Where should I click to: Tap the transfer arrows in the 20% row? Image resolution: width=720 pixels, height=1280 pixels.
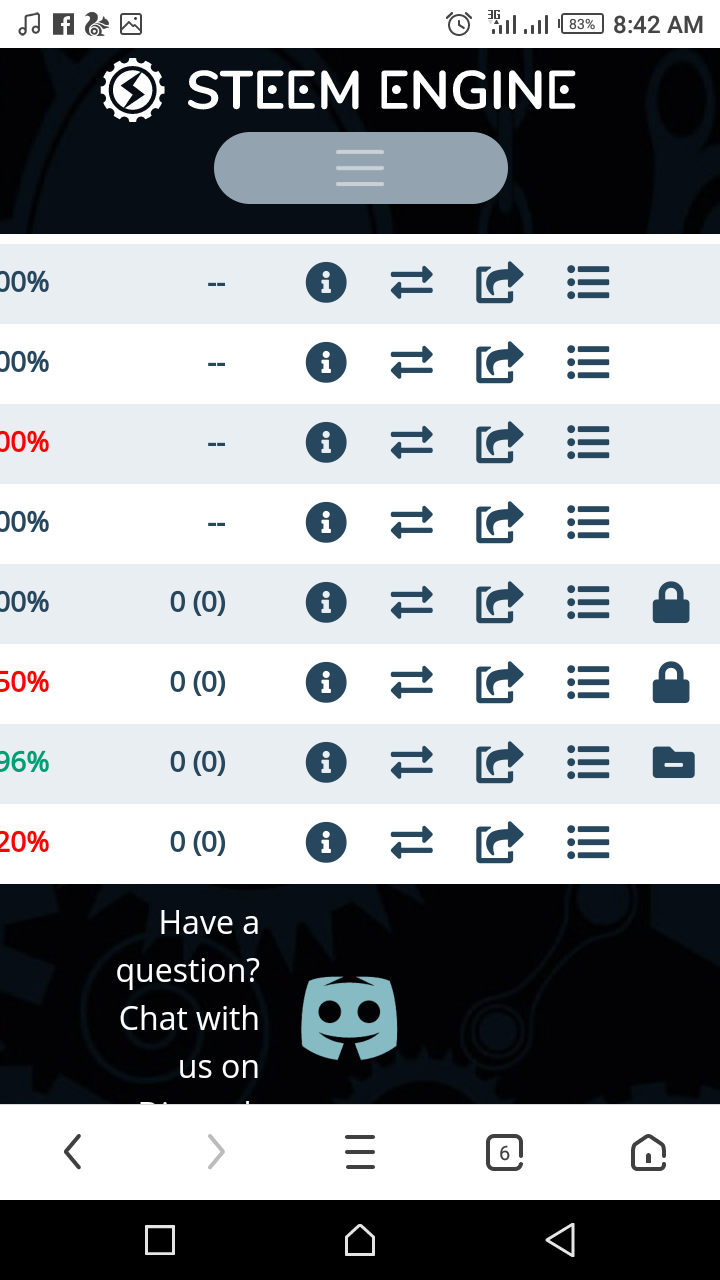412,842
